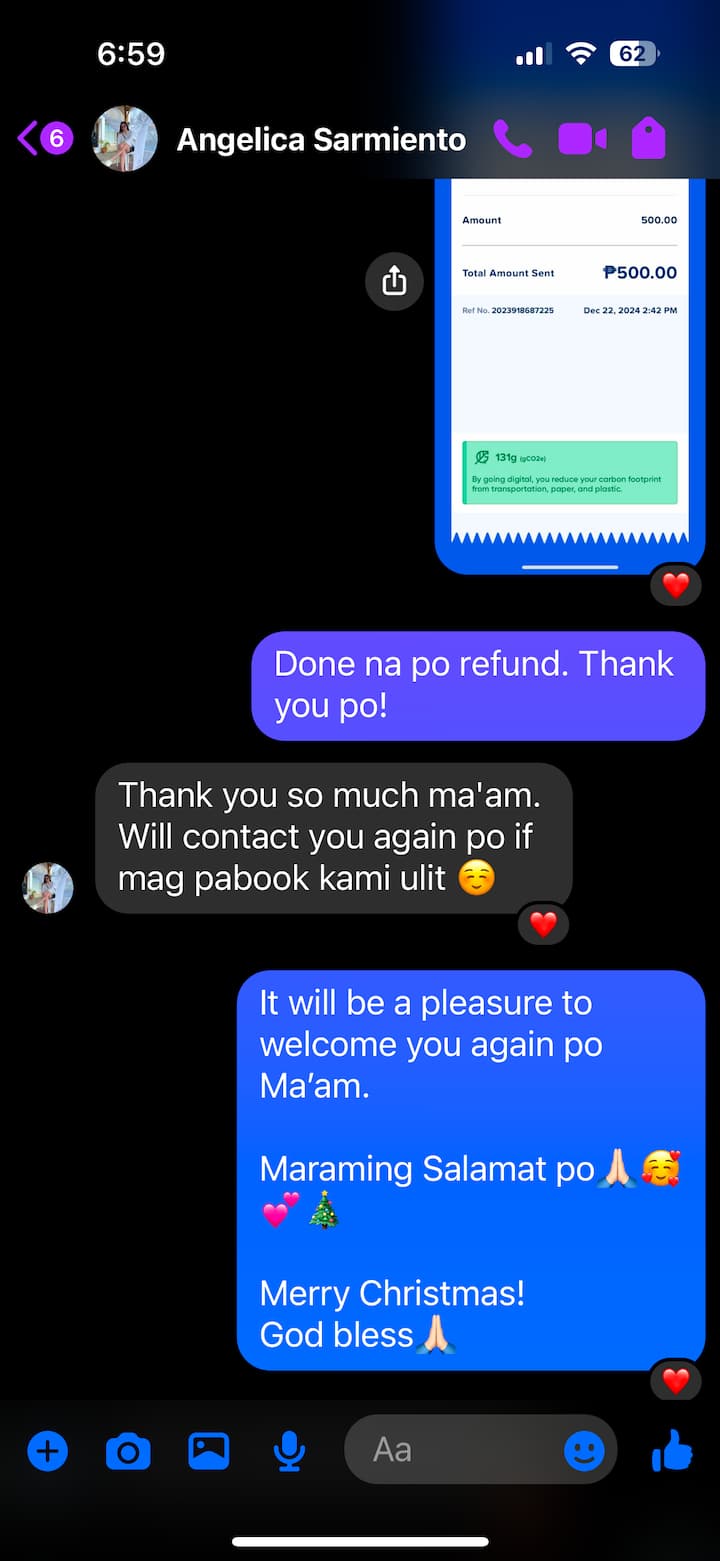Viewport: 720px width, 1561px height.
Task: Open more options with the plus icon
Action: click(48, 1450)
